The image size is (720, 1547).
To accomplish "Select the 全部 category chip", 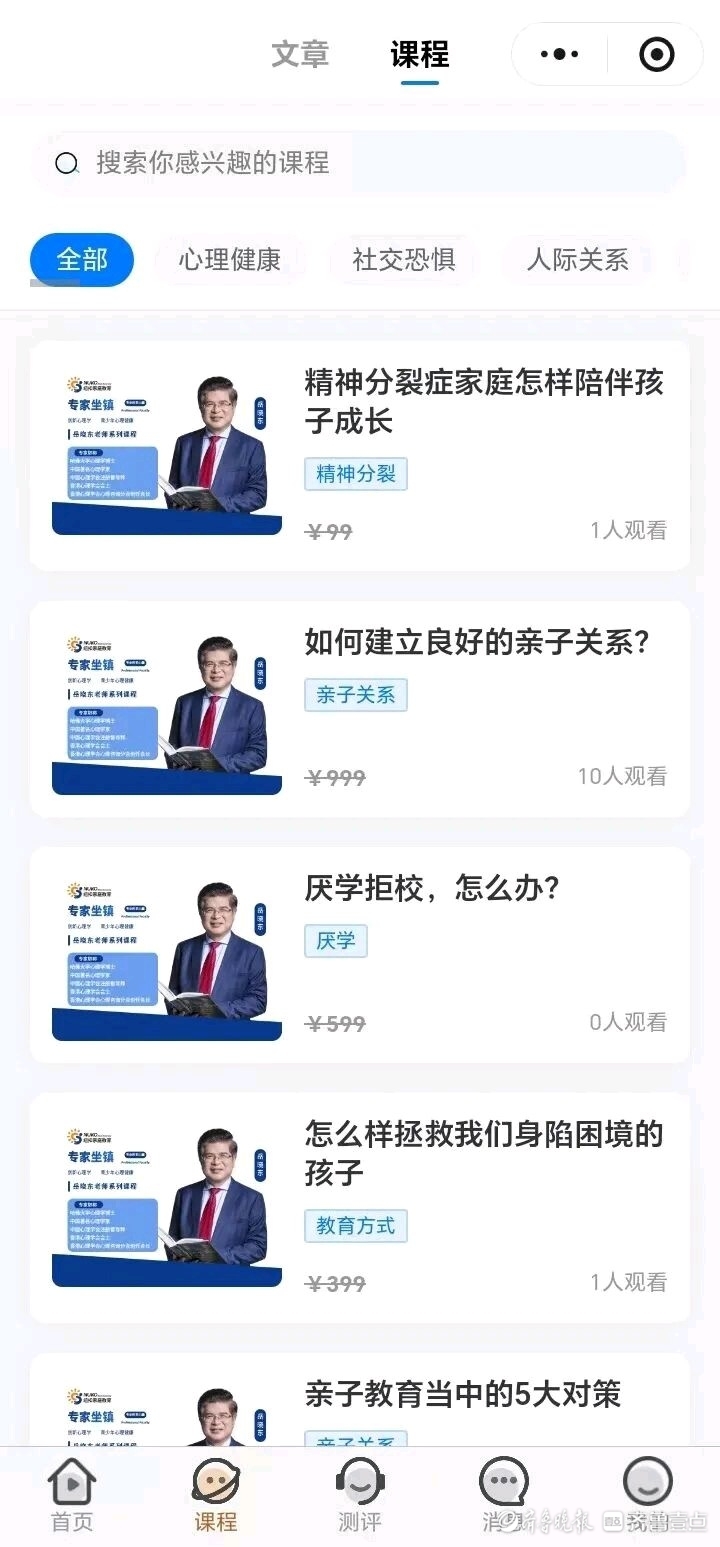I will [x=82, y=260].
